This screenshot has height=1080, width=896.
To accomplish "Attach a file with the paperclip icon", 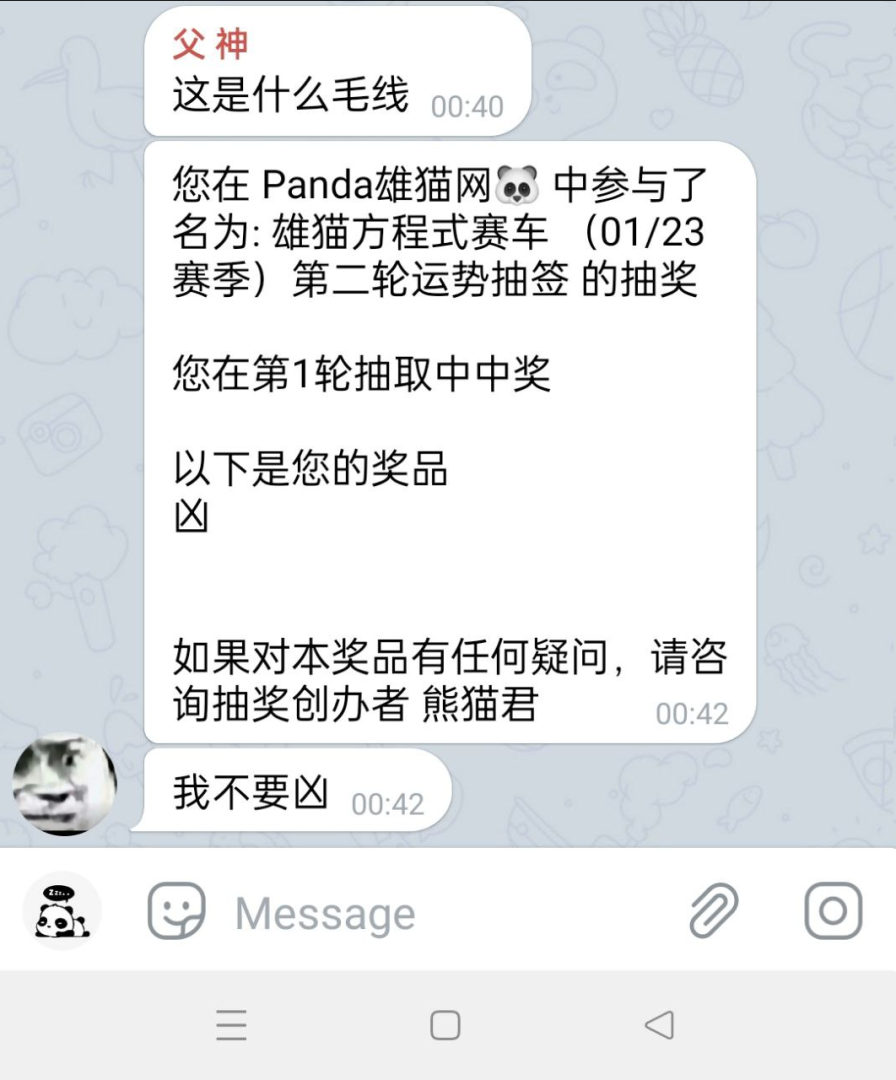I will click(714, 911).
